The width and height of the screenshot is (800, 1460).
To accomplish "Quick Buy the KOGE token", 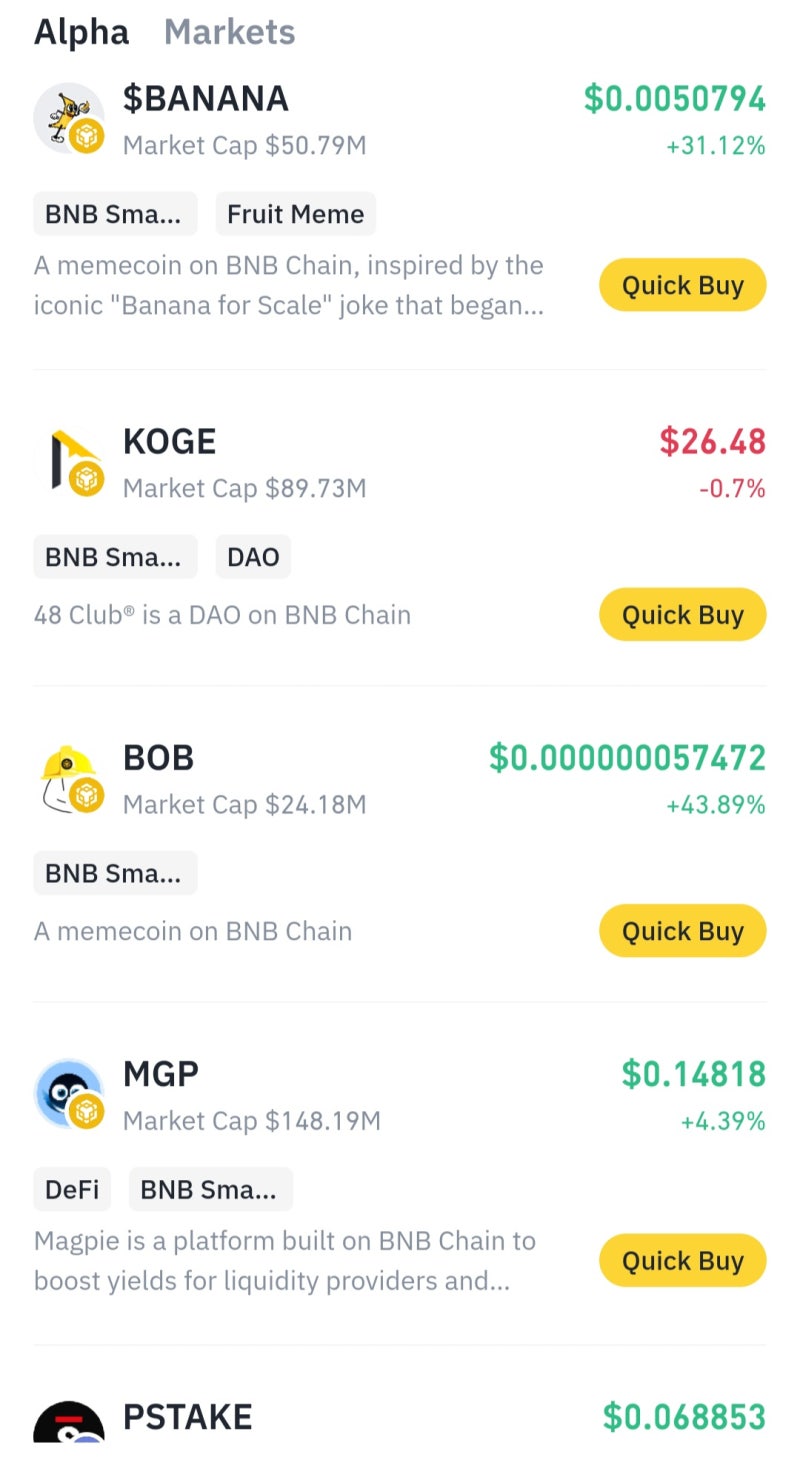I will pyautogui.click(x=682, y=614).
